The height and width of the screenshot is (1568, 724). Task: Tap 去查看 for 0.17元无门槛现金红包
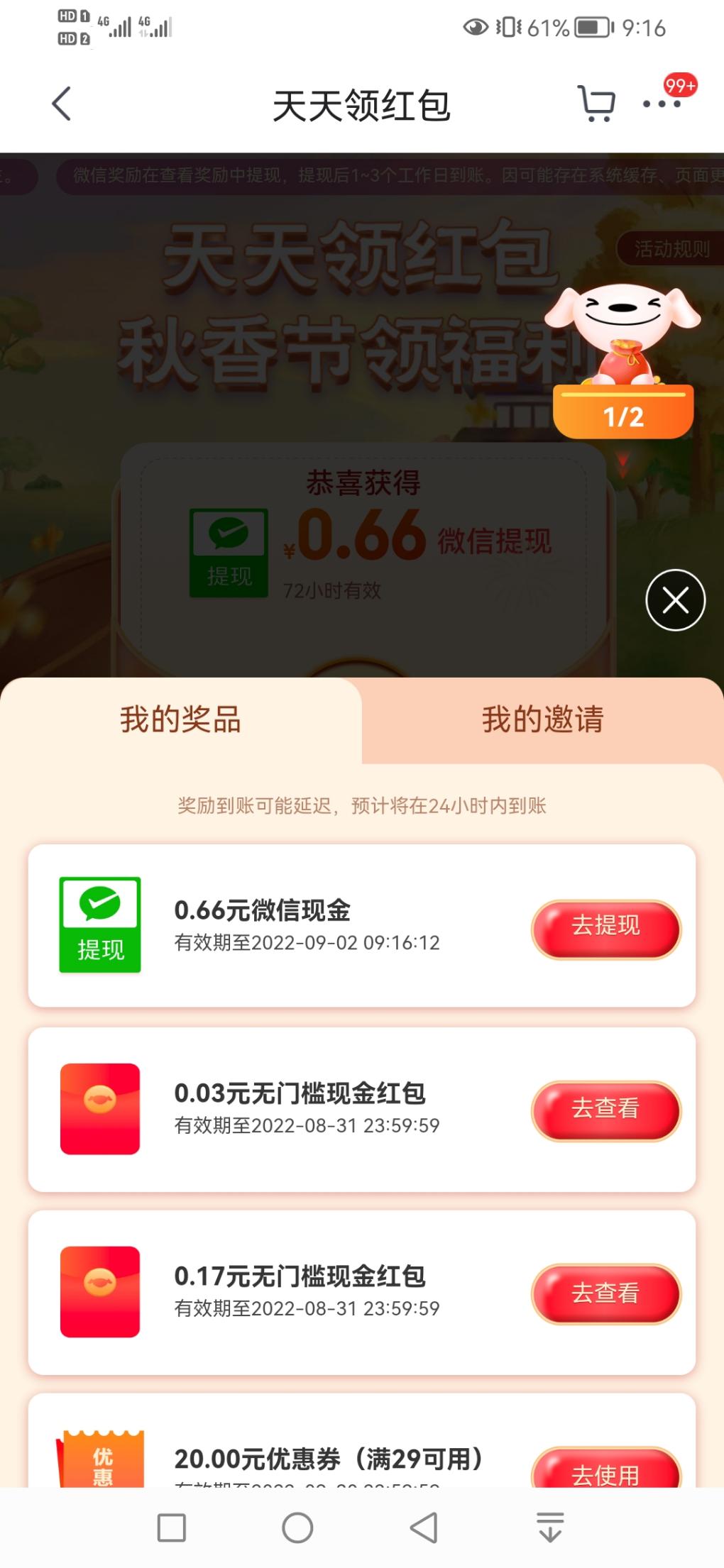tap(606, 1293)
